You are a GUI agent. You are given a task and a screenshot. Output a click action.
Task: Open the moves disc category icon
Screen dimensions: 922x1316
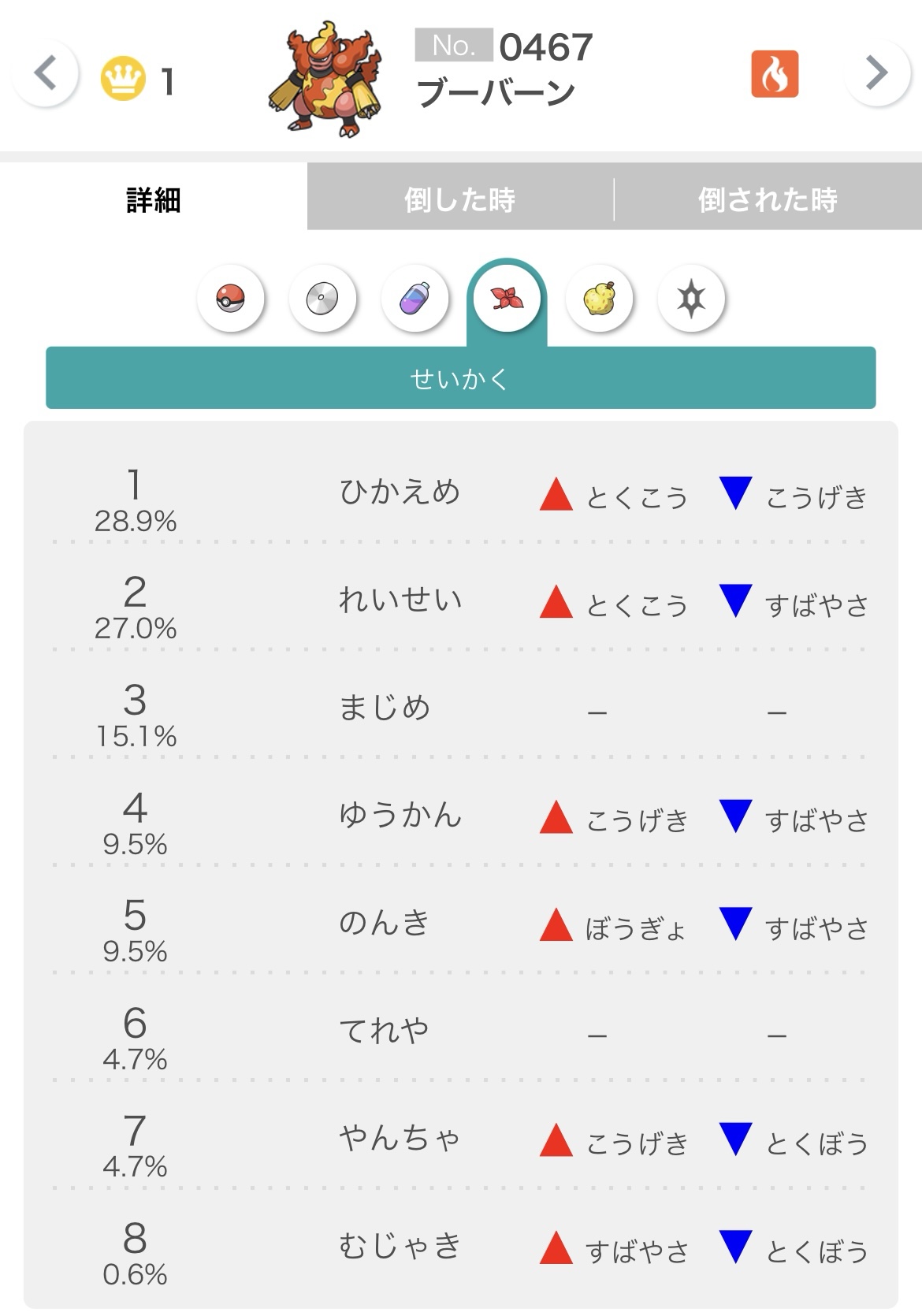[322, 299]
